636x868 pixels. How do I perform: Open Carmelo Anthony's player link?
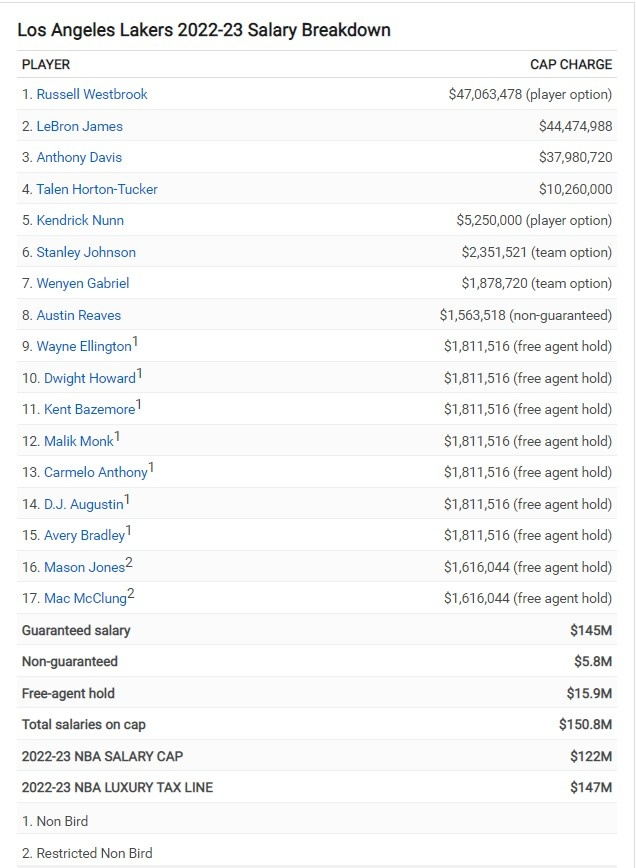[x=96, y=472]
